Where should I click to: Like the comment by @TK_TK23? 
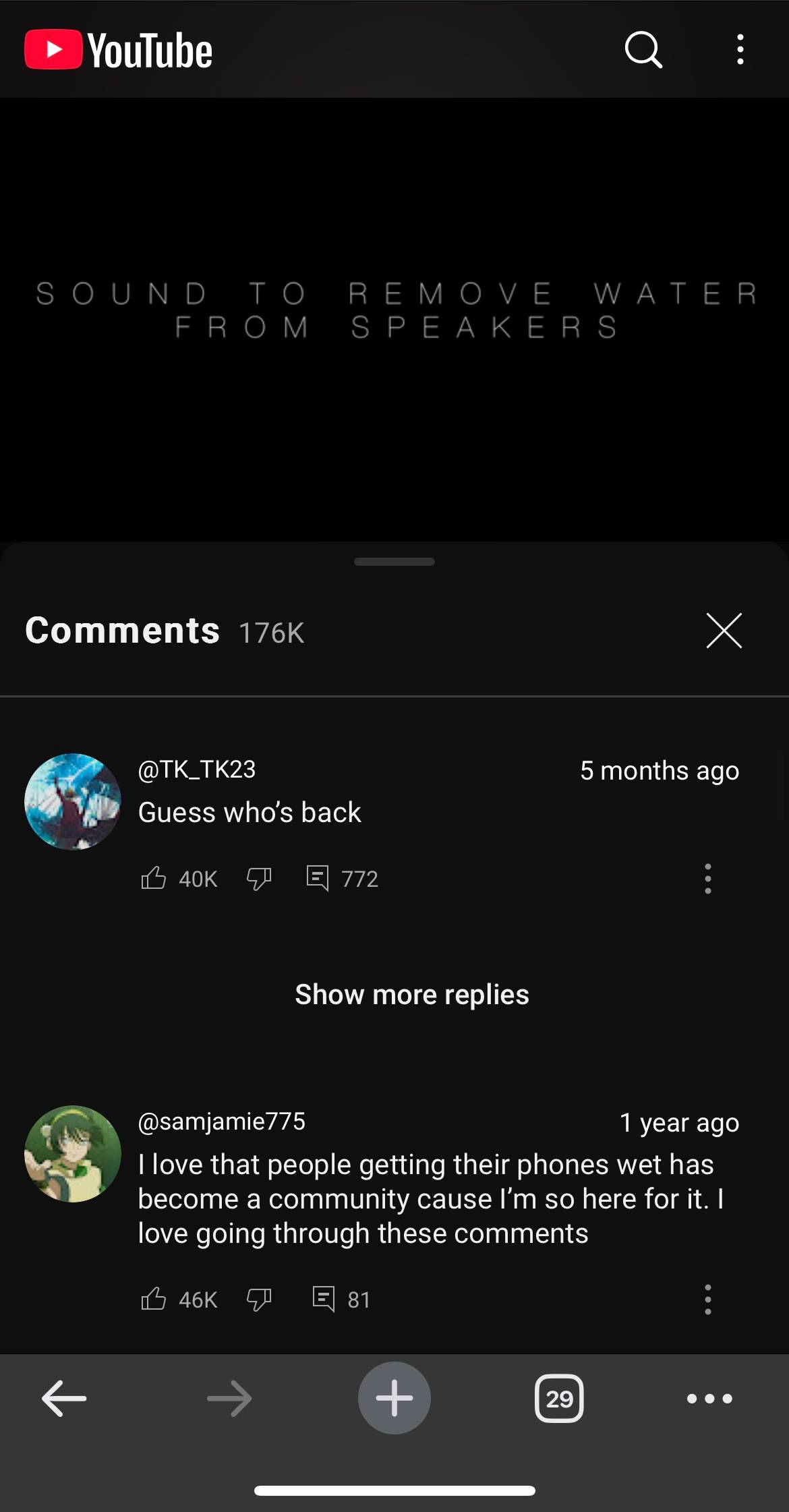[x=154, y=878]
